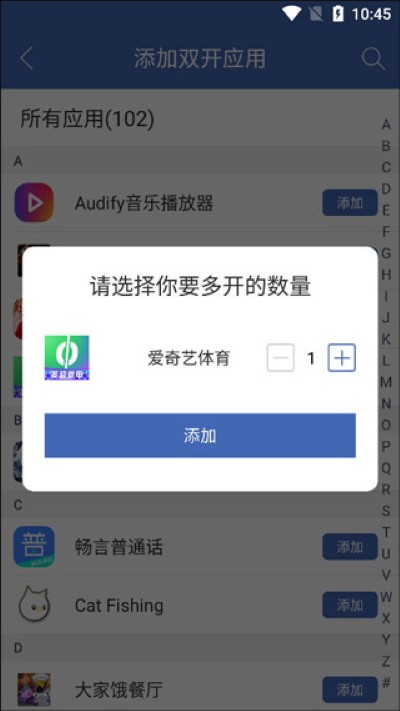Screen dimensions: 400x711
Task: Add 大家饿餐厅 as a dual app
Action: [x=350, y=690]
